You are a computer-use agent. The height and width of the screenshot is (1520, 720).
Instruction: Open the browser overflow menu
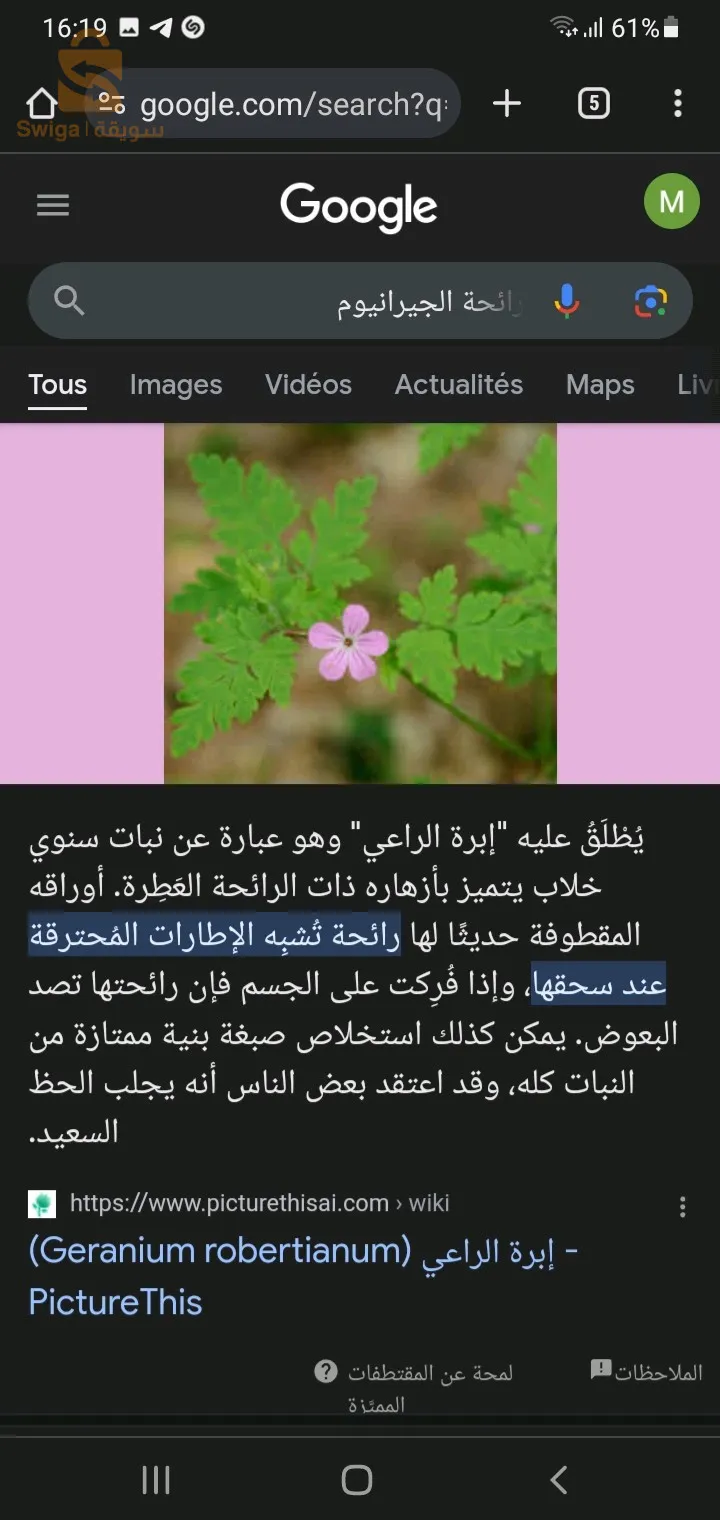pos(678,103)
